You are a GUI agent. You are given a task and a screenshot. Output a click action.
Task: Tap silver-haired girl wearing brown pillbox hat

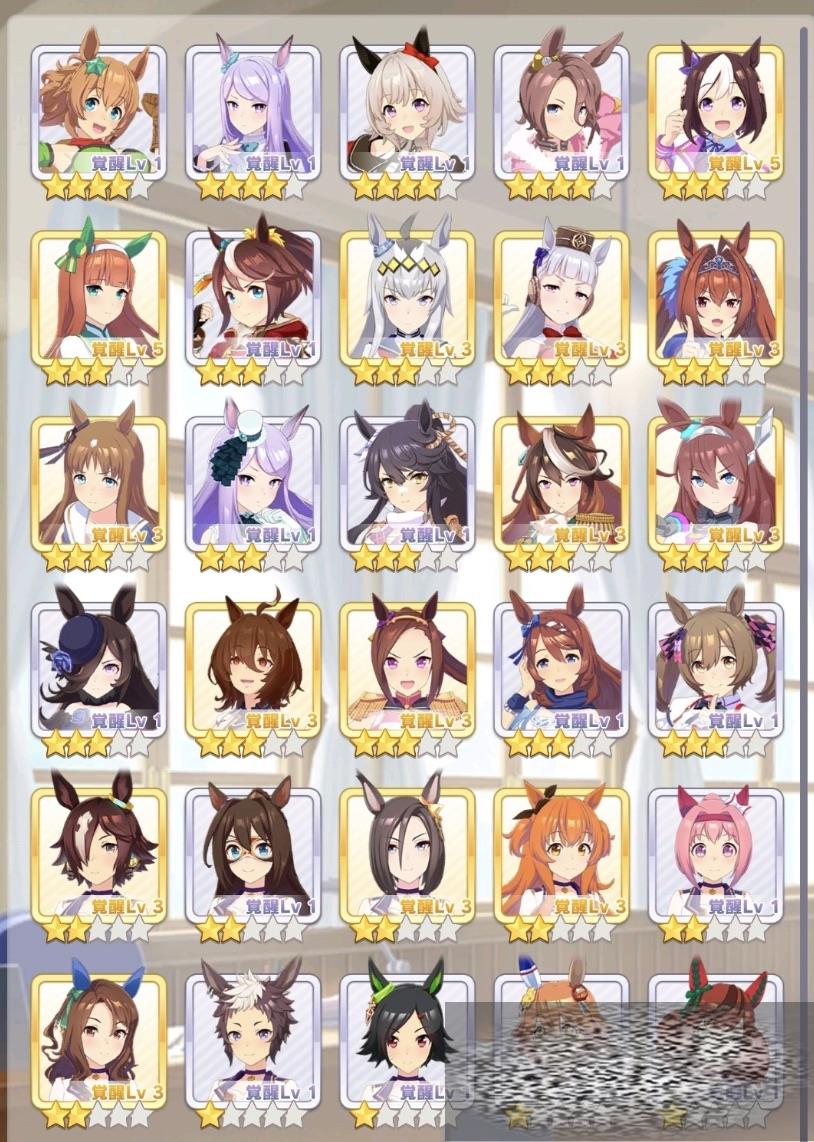[561, 297]
